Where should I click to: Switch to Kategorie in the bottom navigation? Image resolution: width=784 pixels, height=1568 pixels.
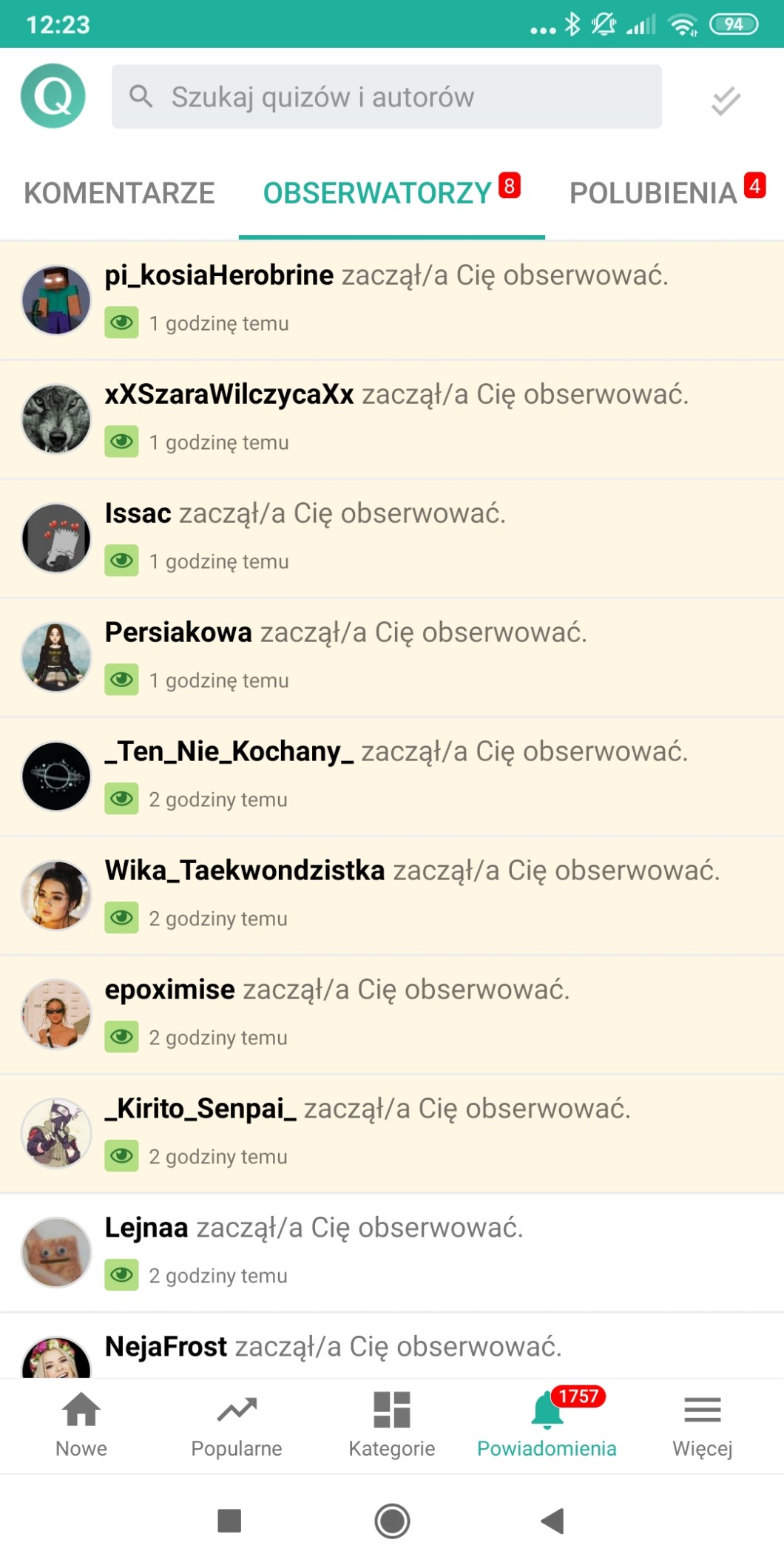[392, 1425]
